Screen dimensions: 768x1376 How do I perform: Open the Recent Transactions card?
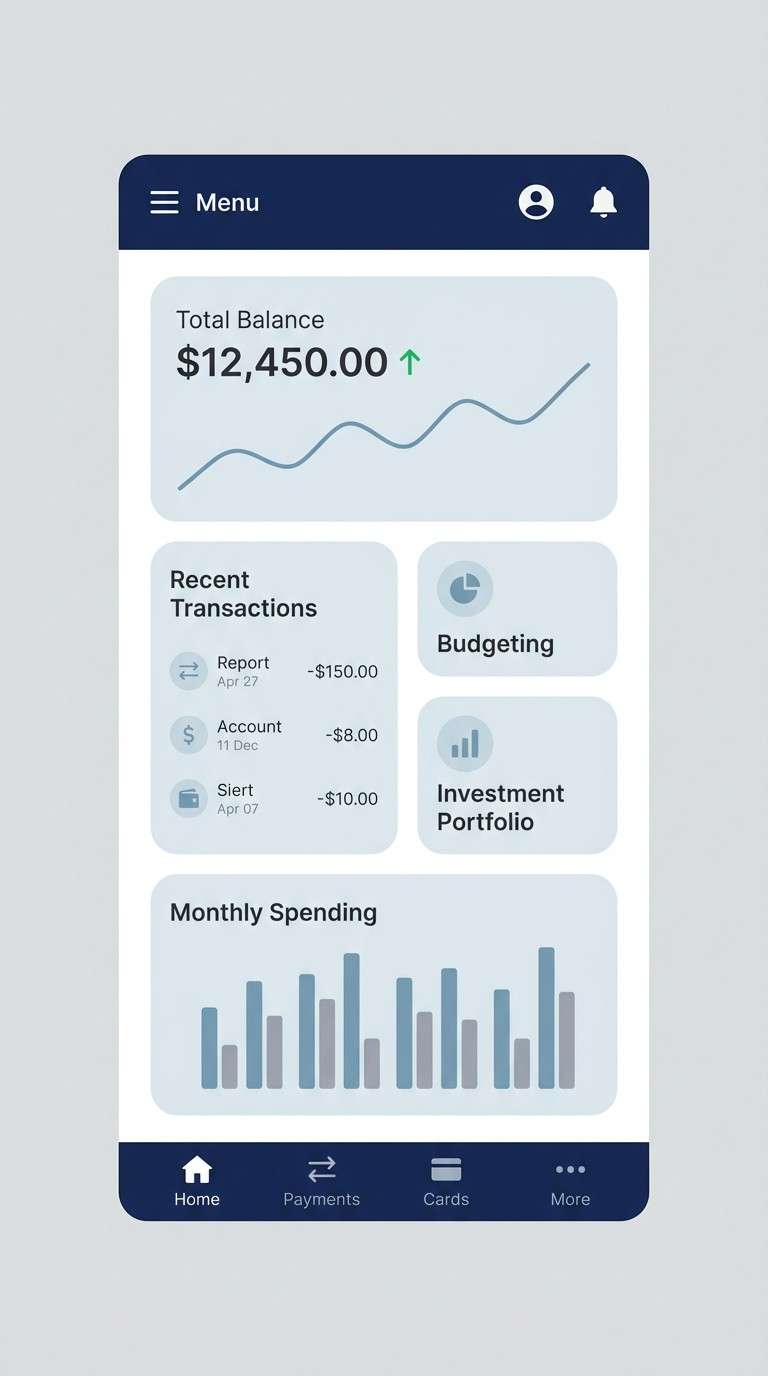coord(274,697)
